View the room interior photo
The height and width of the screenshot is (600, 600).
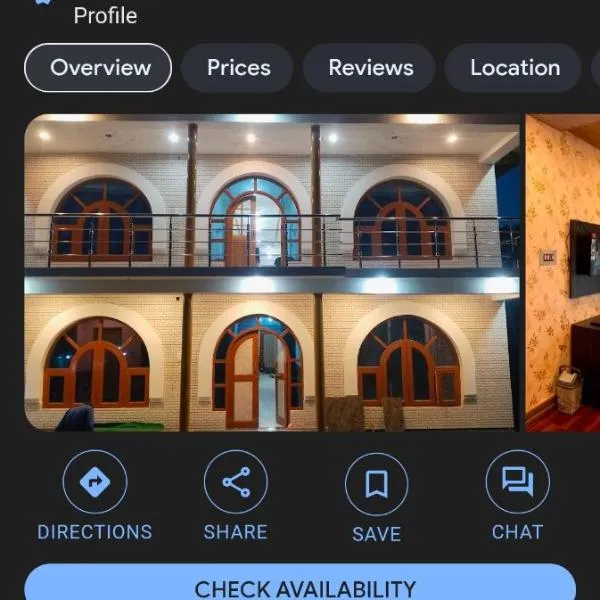pos(563,272)
